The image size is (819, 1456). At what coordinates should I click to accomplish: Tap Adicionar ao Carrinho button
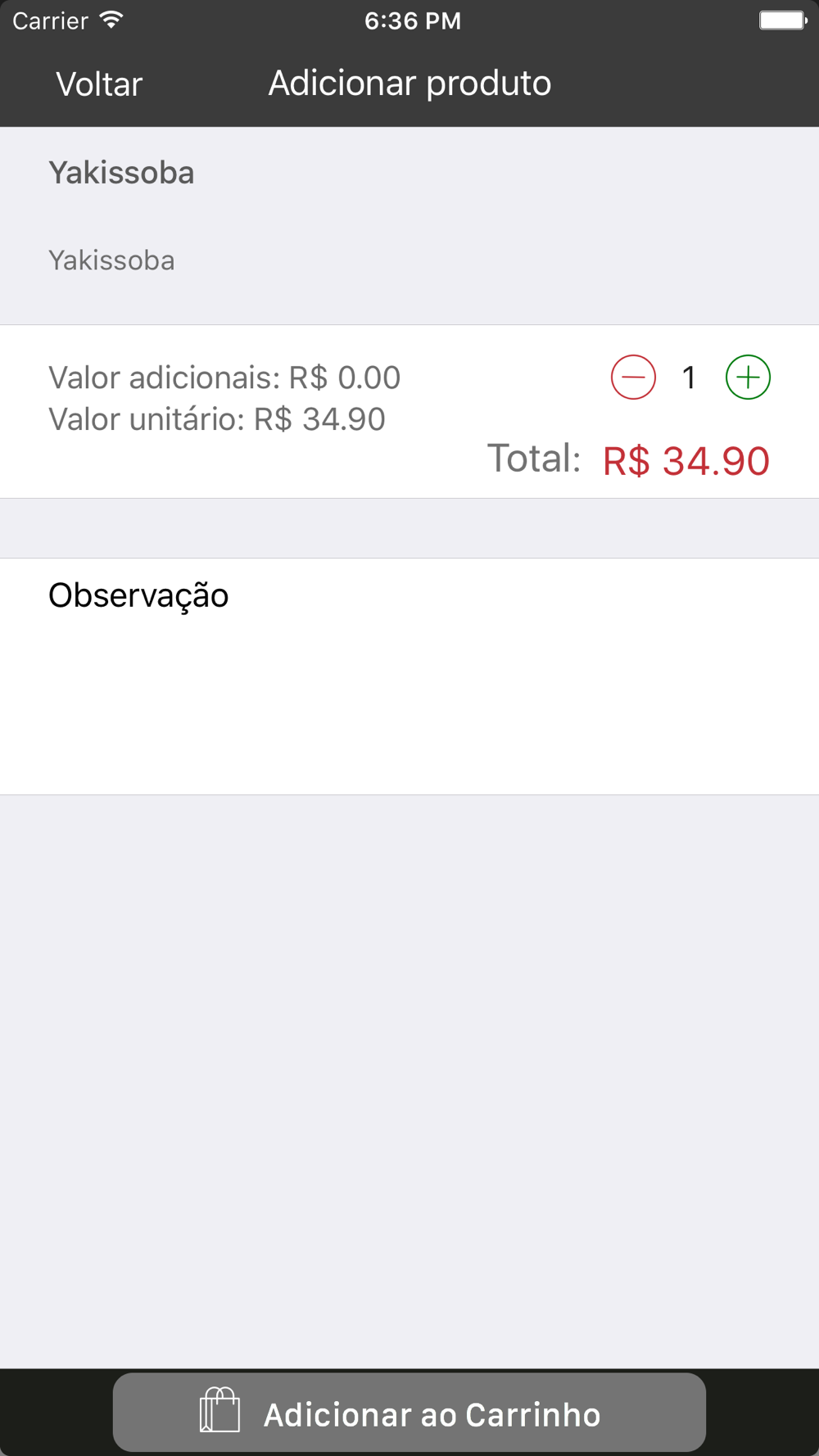(x=409, y=1413)
